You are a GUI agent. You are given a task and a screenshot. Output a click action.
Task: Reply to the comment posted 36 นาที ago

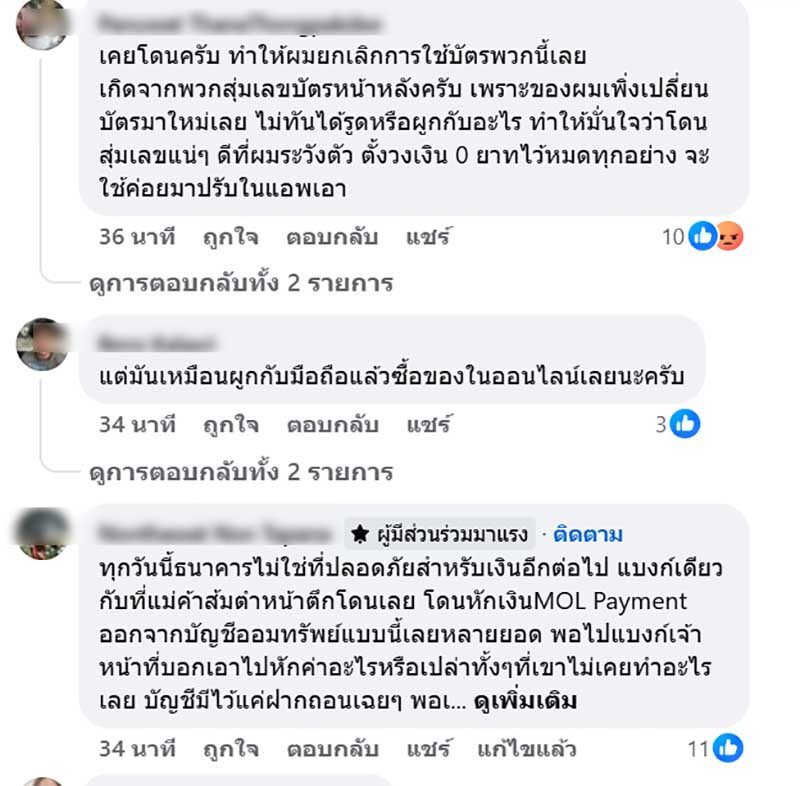(x=332, y=237)
